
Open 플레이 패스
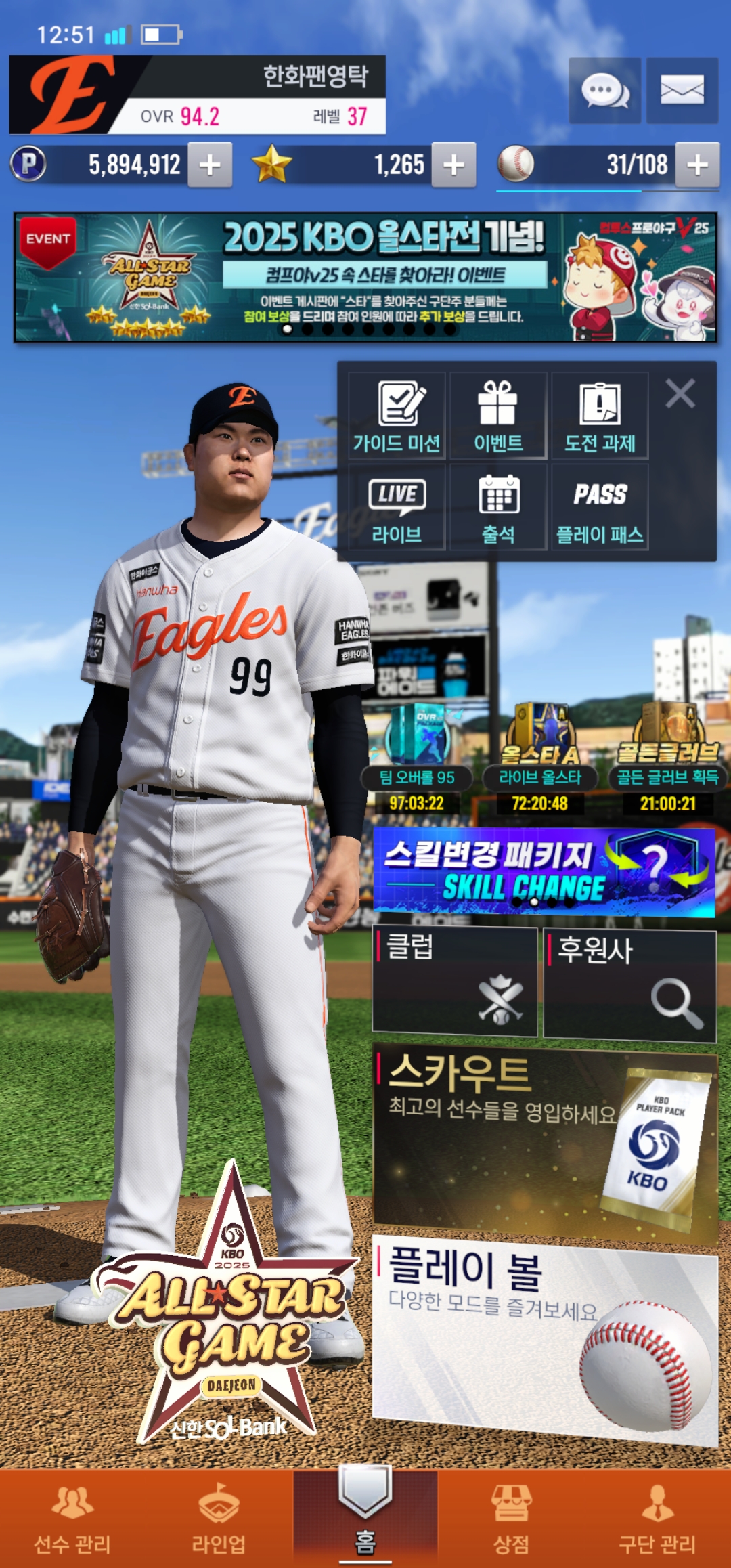tap(600, 507)
